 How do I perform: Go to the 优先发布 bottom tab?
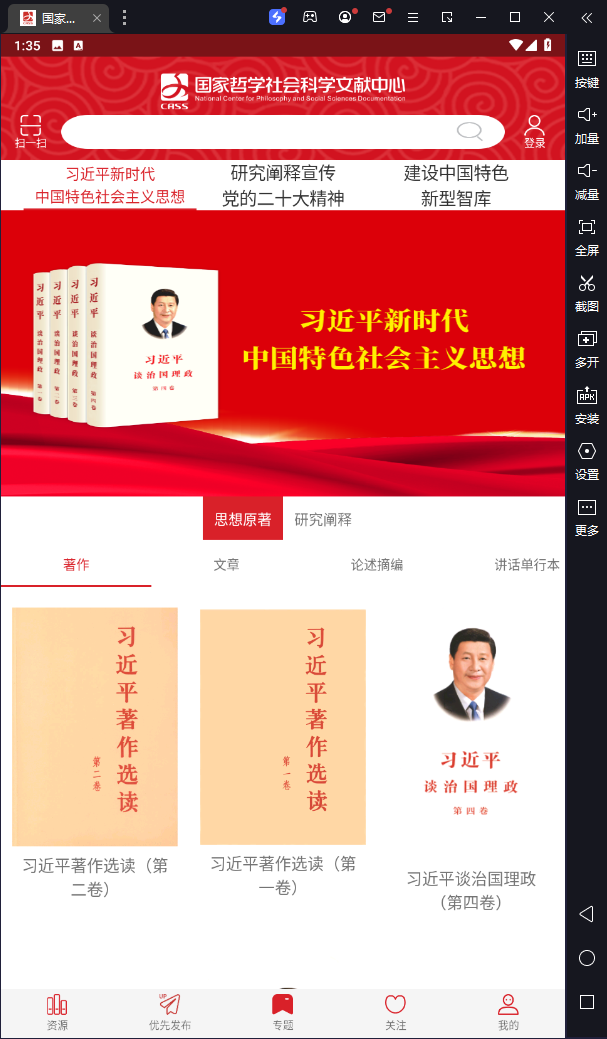(x=170, y=1012)
